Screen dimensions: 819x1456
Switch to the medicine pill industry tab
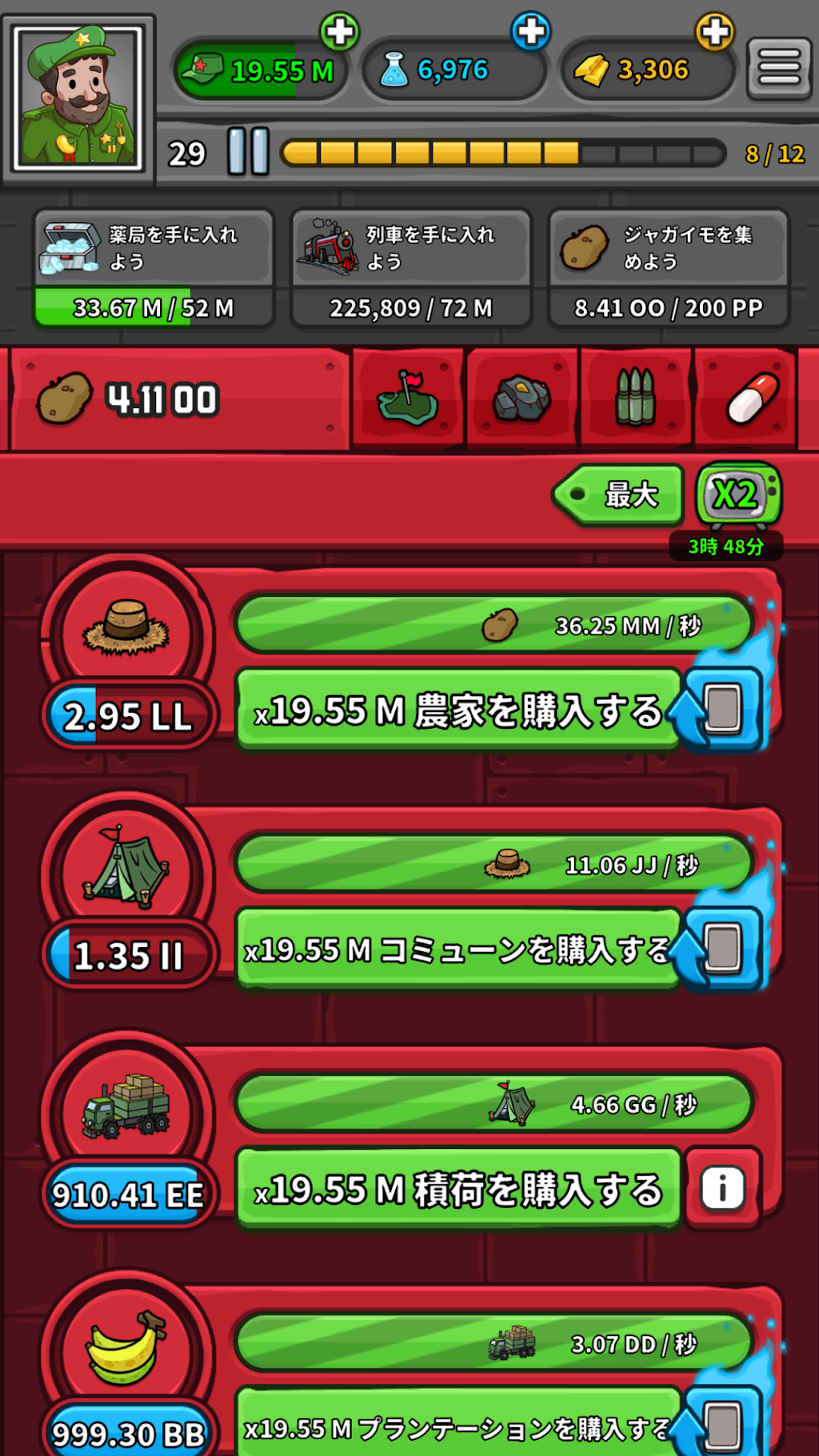749,398
